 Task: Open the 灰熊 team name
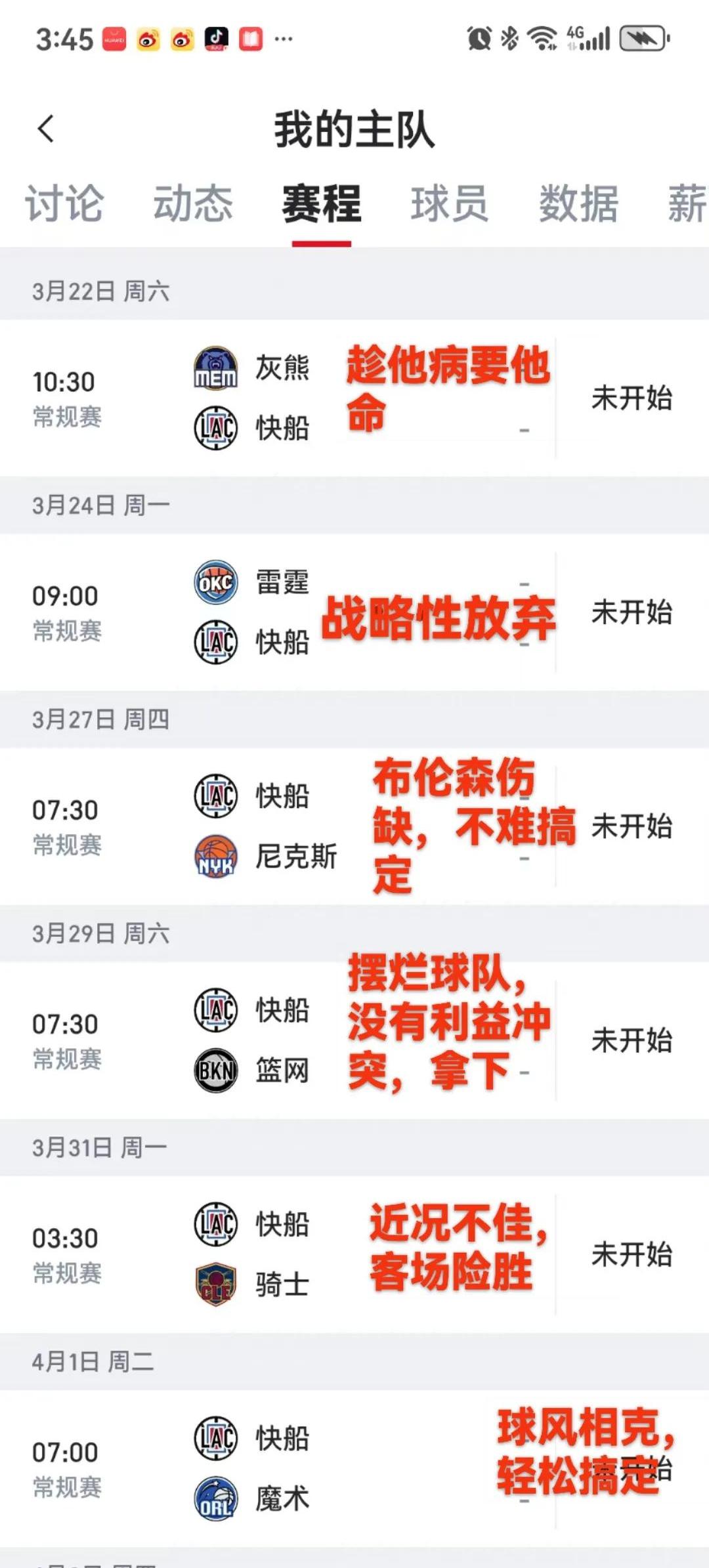[x=284, y=368]
